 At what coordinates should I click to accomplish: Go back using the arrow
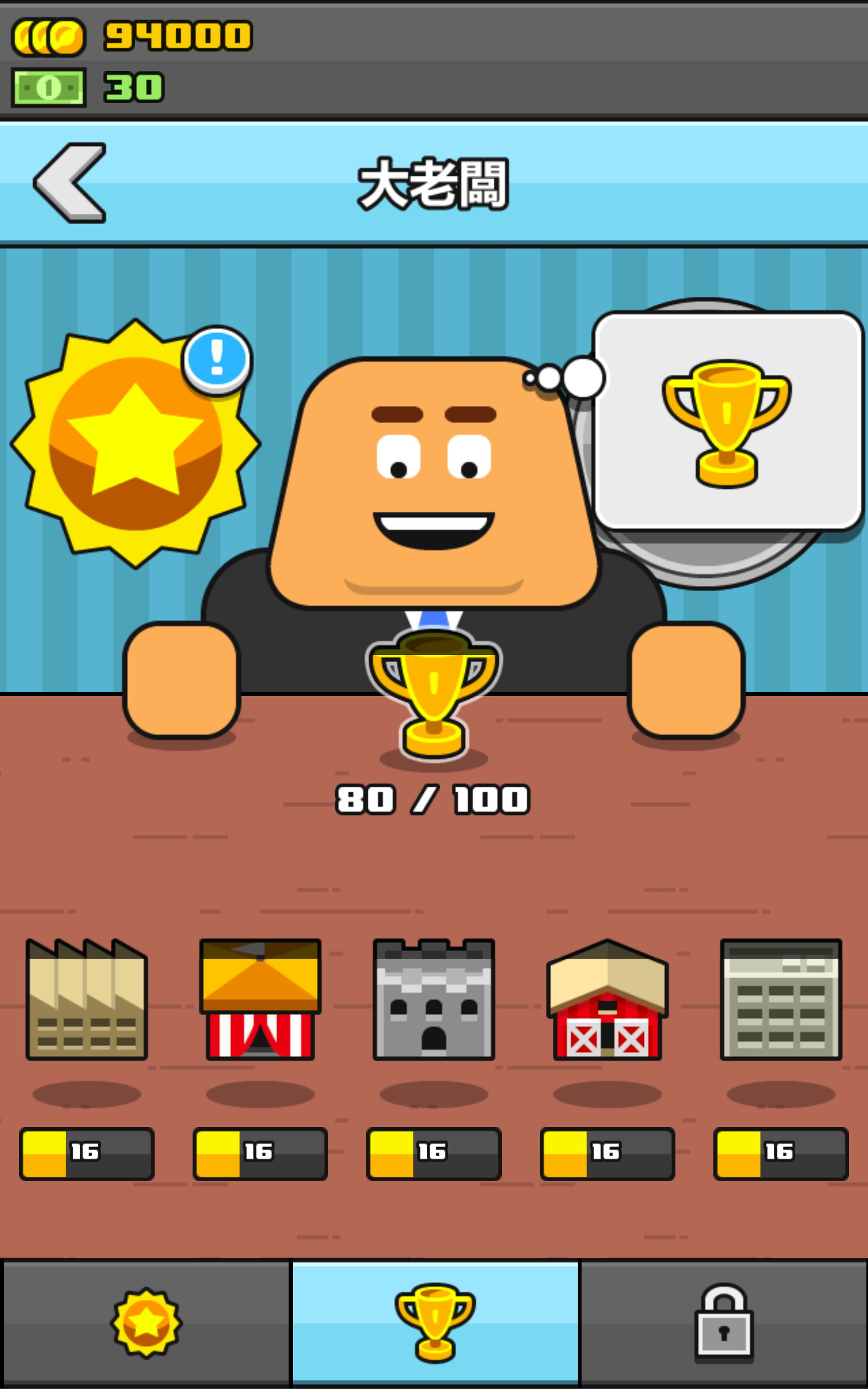[x=70, y=182]
